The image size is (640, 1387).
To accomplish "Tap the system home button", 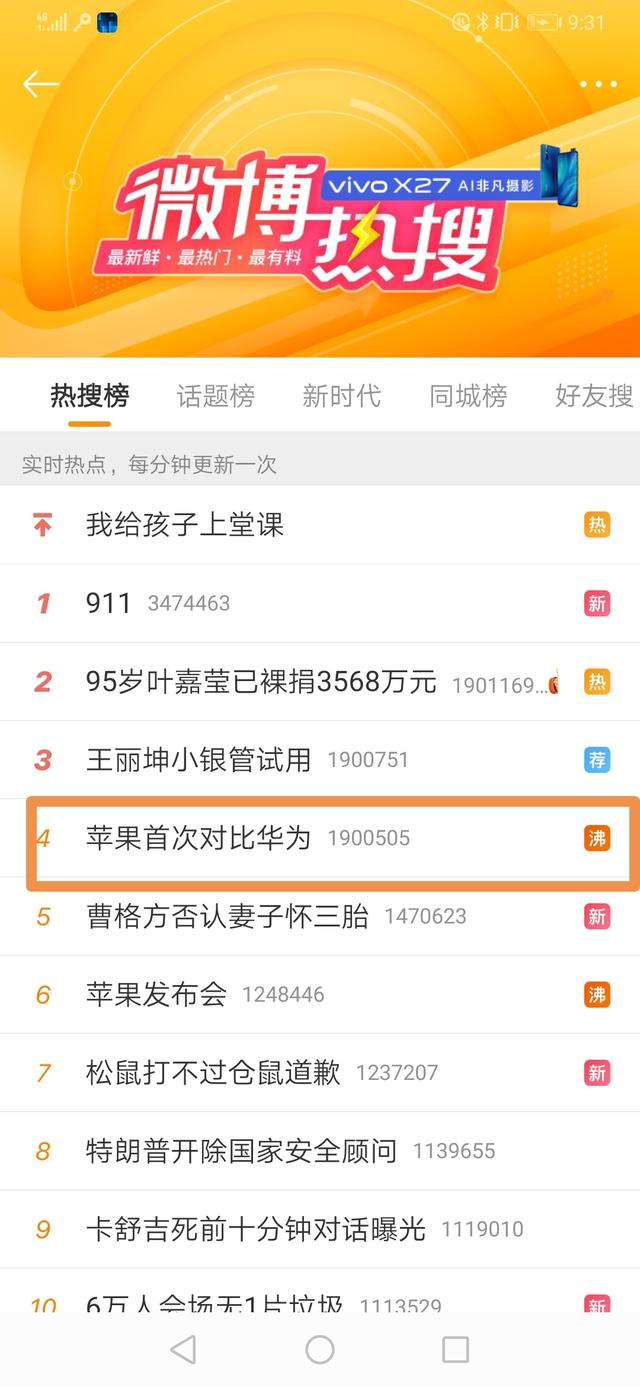I will pyautogui.click(x=320, y=1350).
